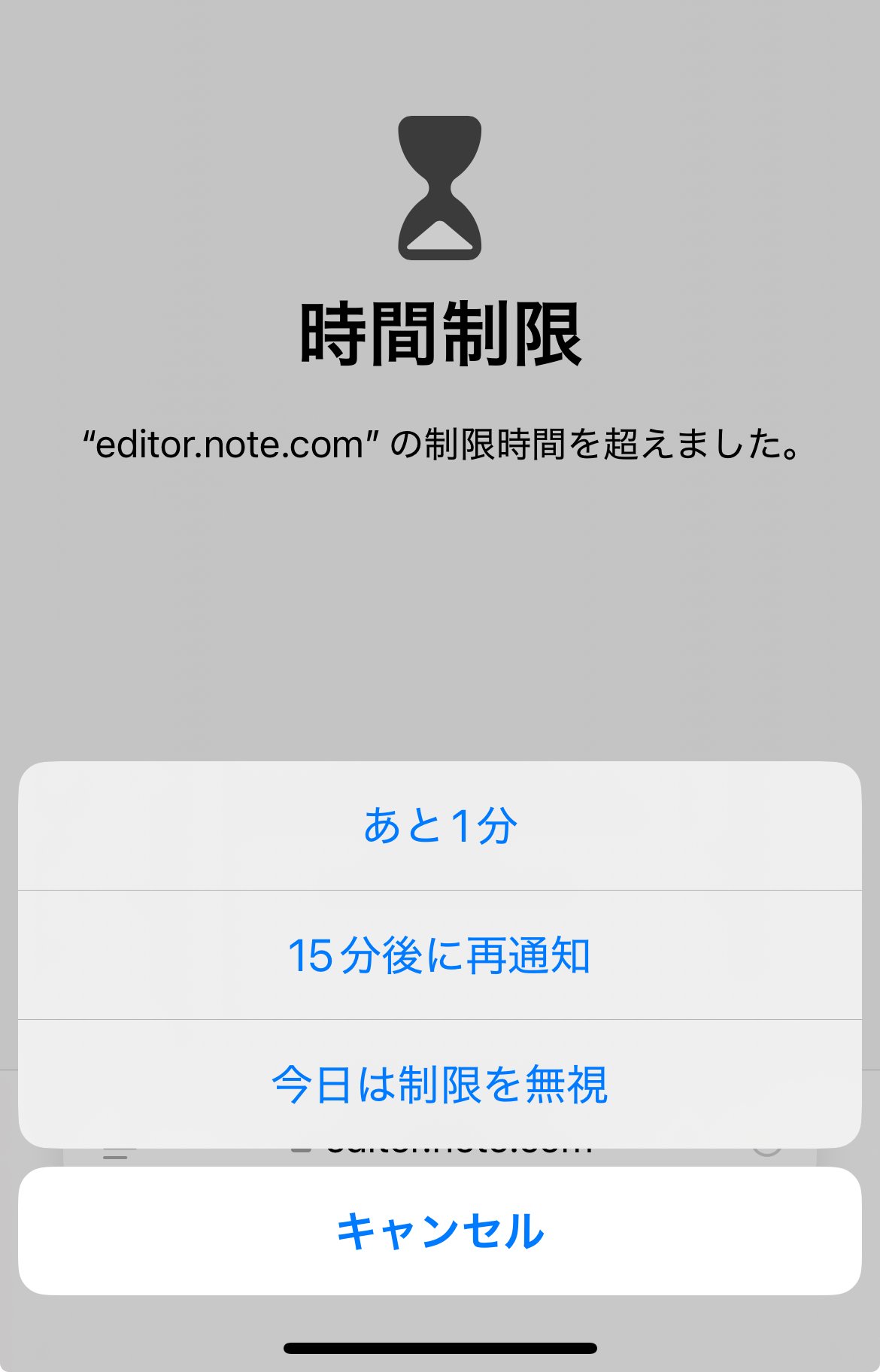Screen dimensions: 880x1372
Task: Tap the 時間制限 dialog title
Action: click(x=440, y=333)
